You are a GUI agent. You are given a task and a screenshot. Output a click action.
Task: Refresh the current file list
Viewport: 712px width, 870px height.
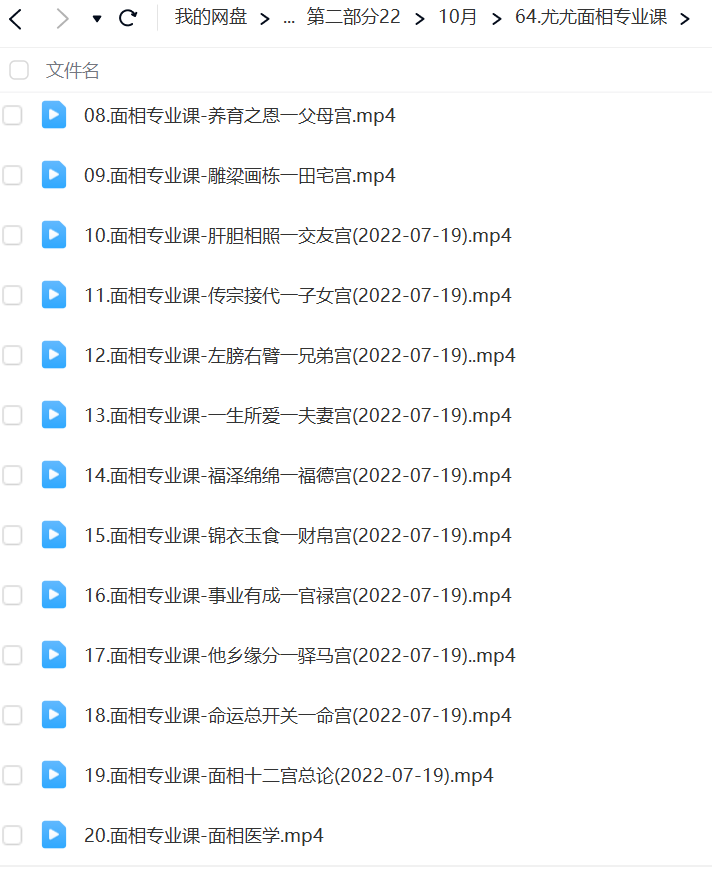point(127,18)
